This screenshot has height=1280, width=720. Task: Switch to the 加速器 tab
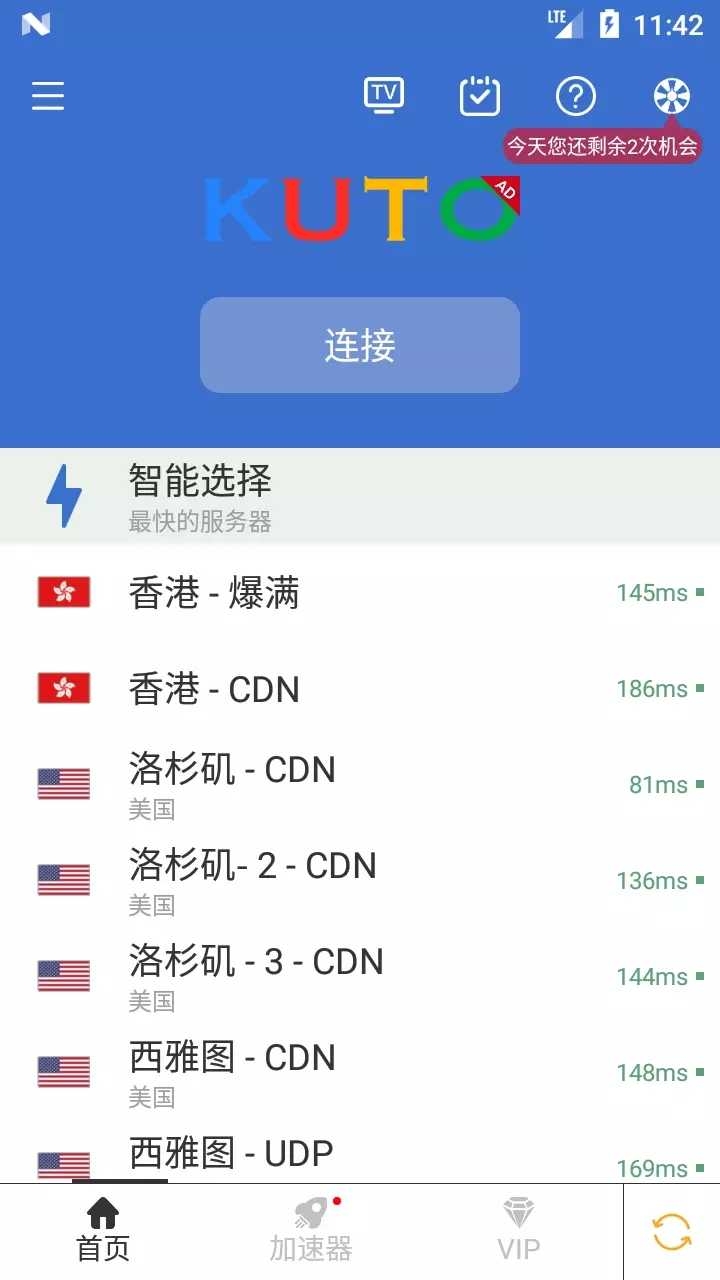310,1230
